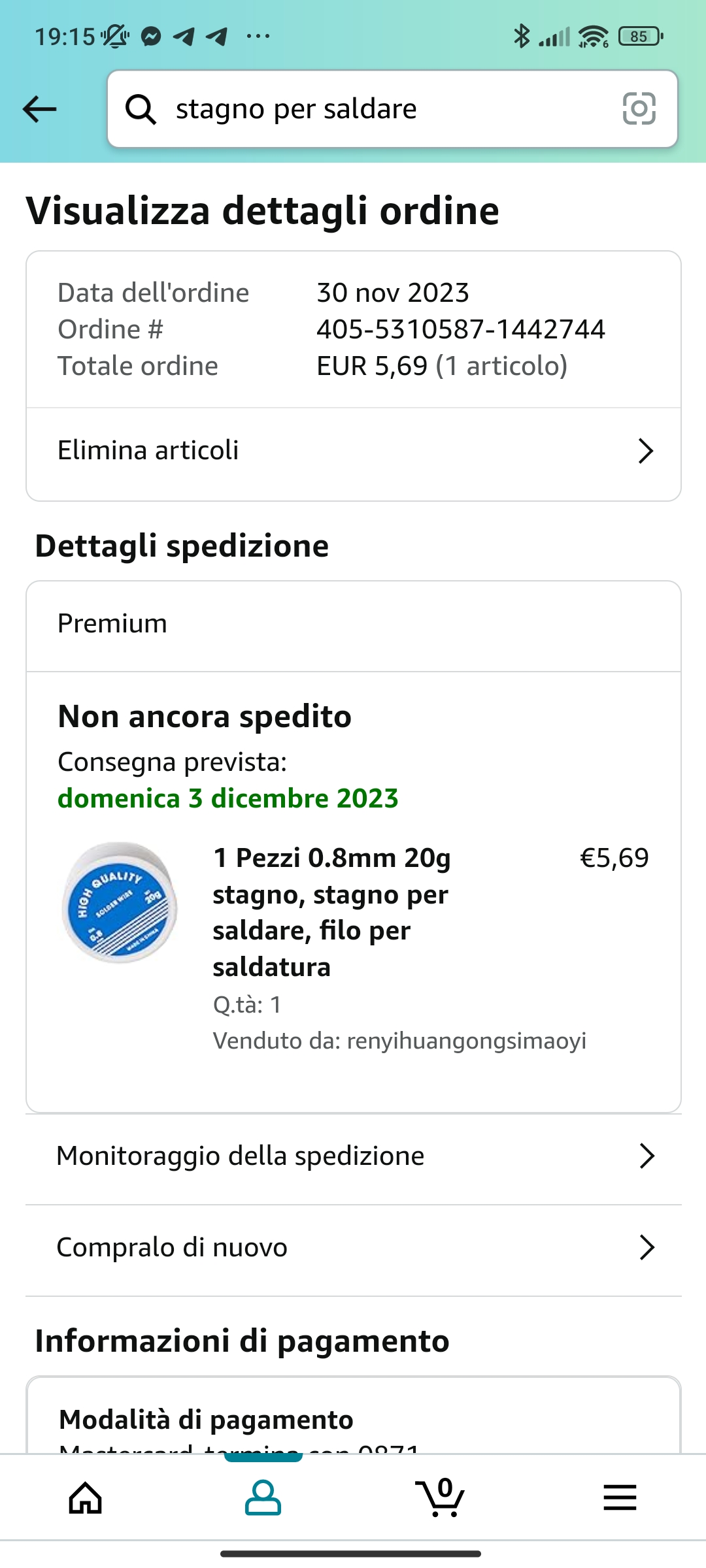Open the camera scan search icon
The height and width of the screenshot is (1568, 706).
(x=639, y=108)
